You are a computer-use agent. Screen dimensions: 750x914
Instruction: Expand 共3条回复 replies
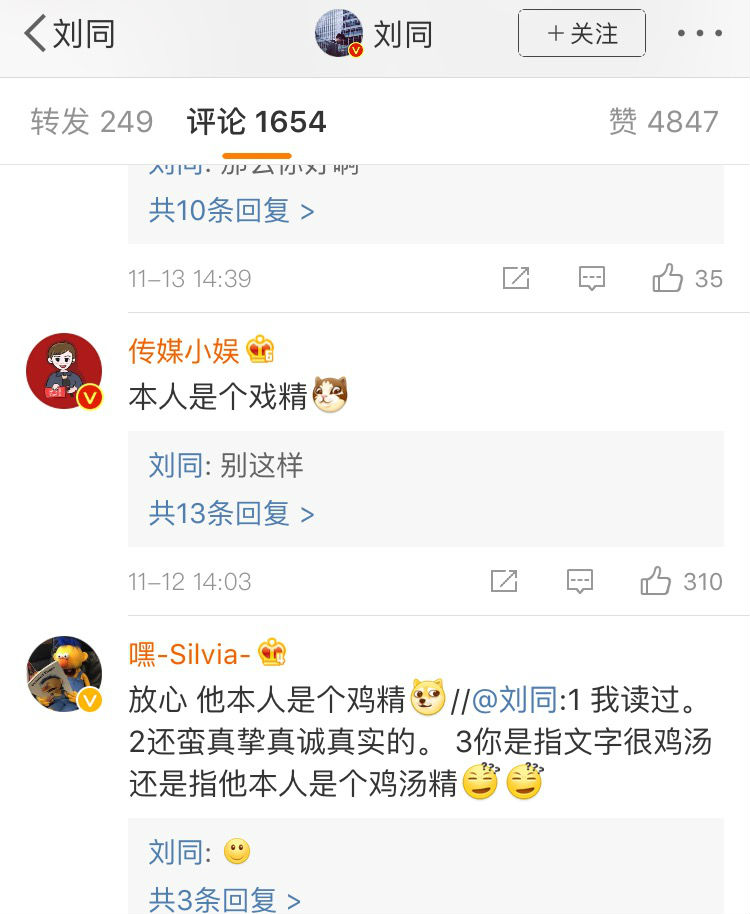tap(224, 899)
